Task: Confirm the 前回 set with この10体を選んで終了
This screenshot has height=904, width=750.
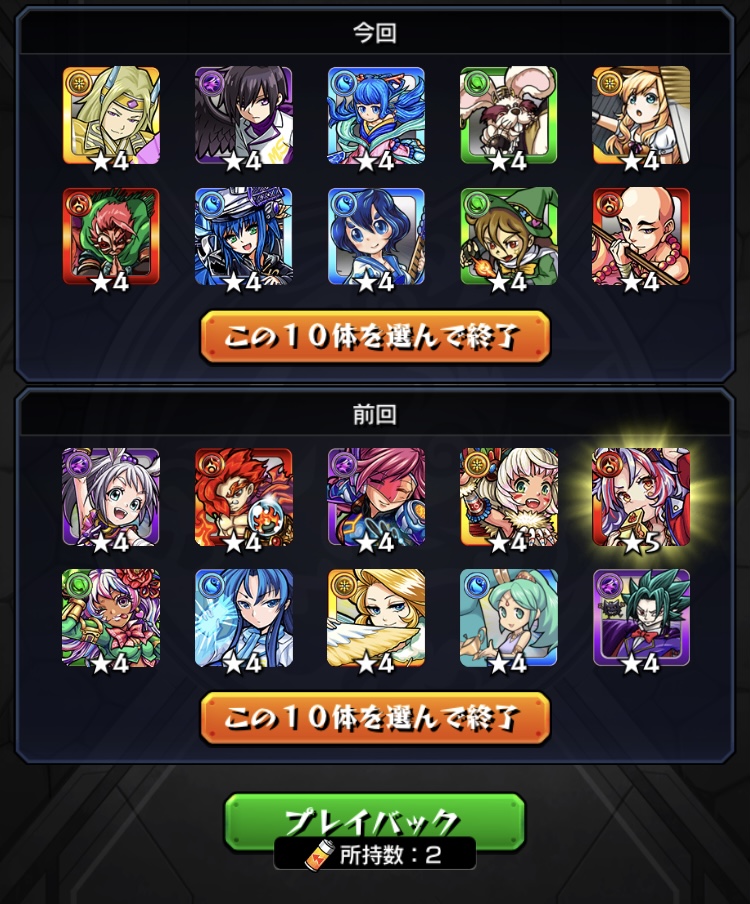Action: click(x=375, y=718)
